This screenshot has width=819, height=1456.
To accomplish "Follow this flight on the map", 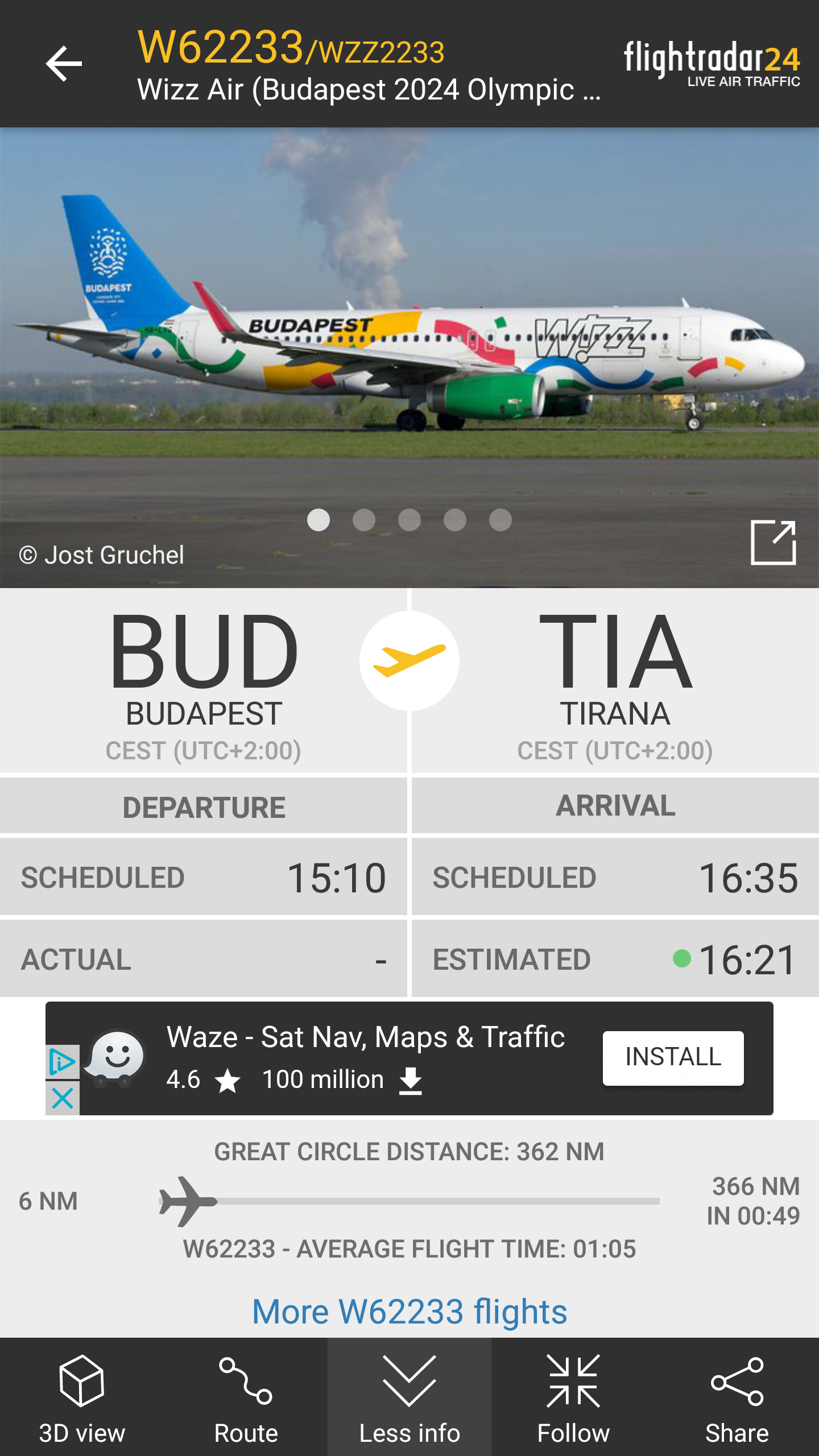I will [573, 1397].
